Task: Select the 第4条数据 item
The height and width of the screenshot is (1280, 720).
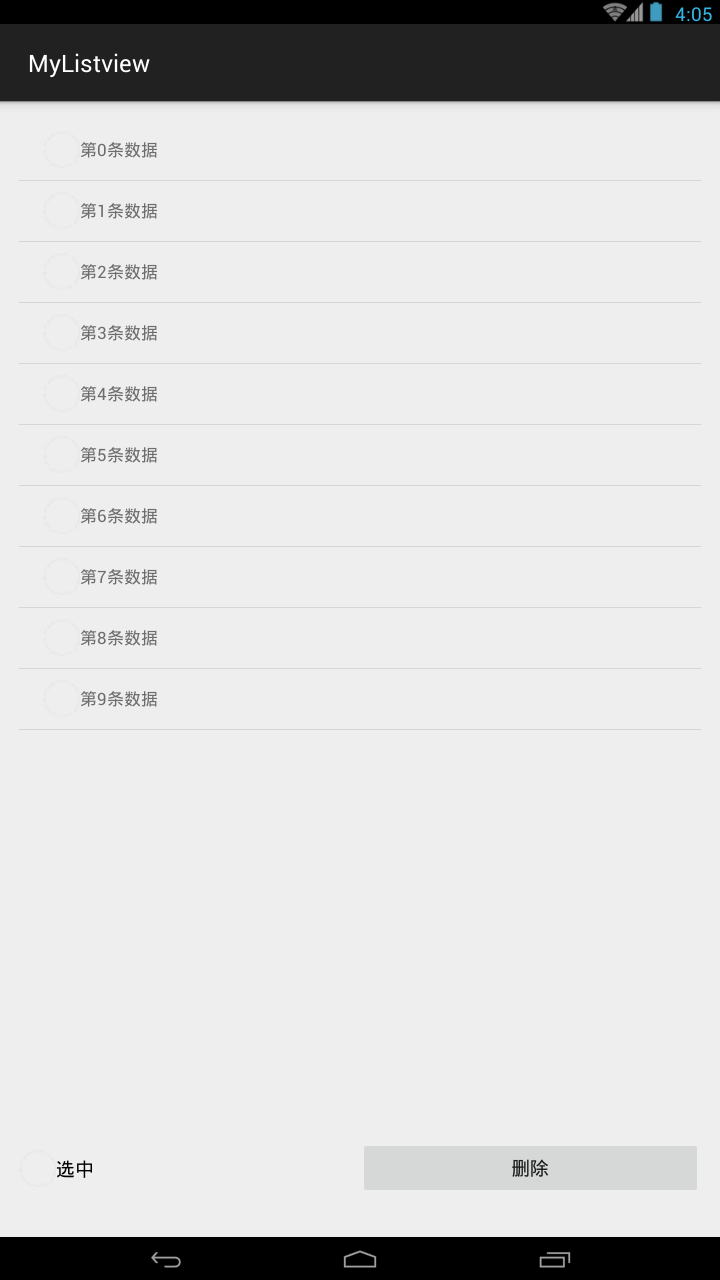Action: (61, 394)
